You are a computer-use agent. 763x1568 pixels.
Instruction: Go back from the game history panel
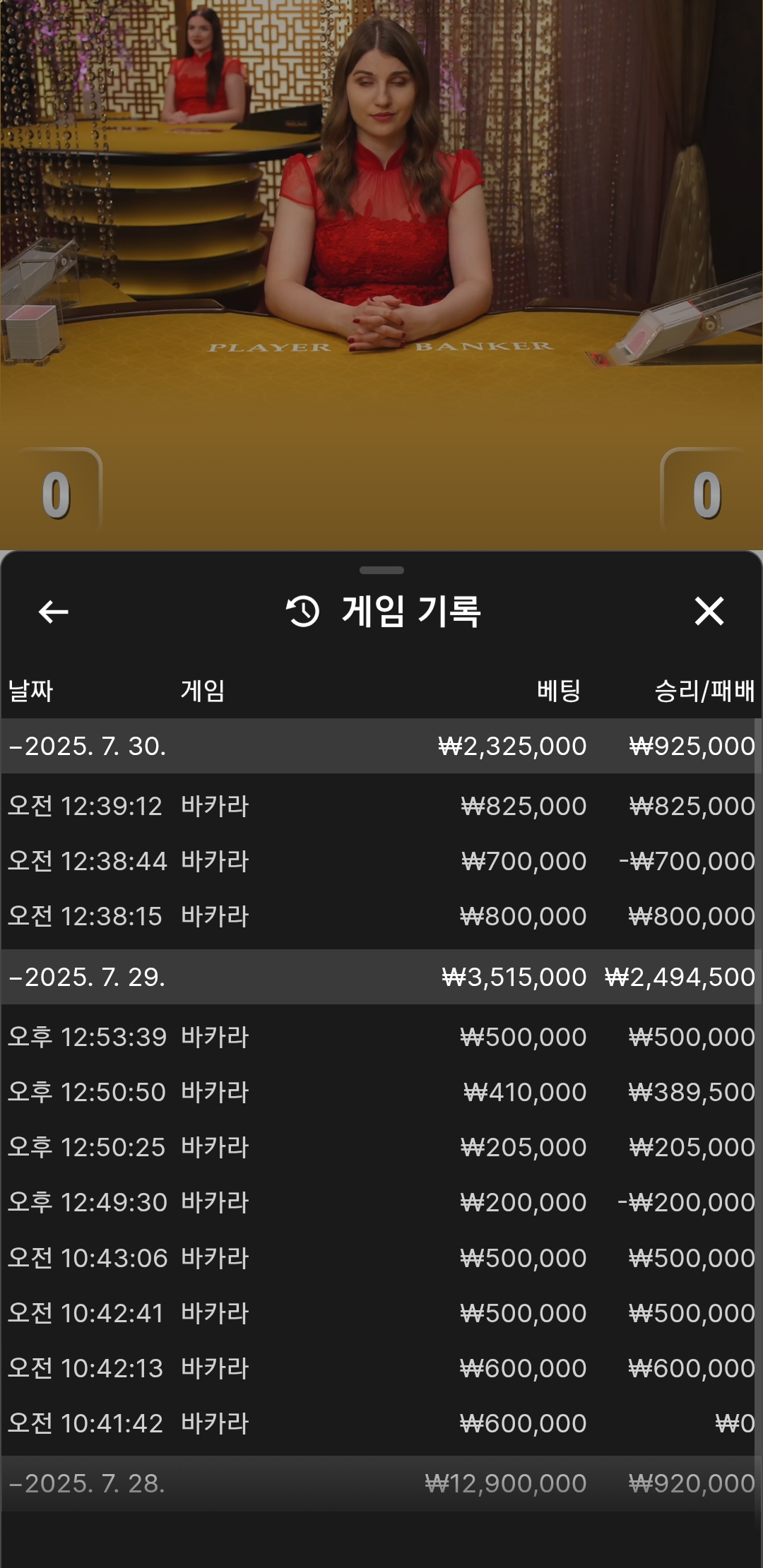[53, 612]
